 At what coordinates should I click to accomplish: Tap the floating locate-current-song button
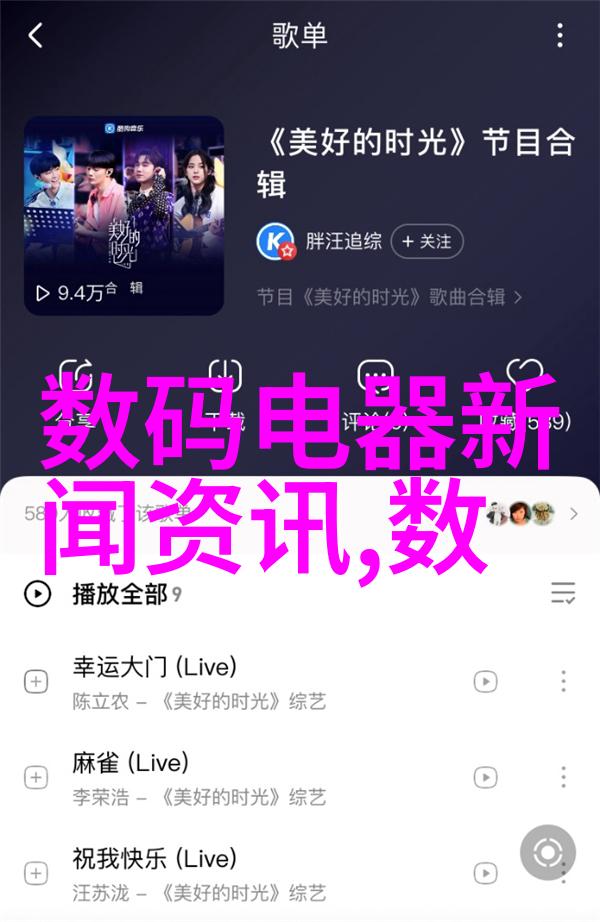point(548,853)
